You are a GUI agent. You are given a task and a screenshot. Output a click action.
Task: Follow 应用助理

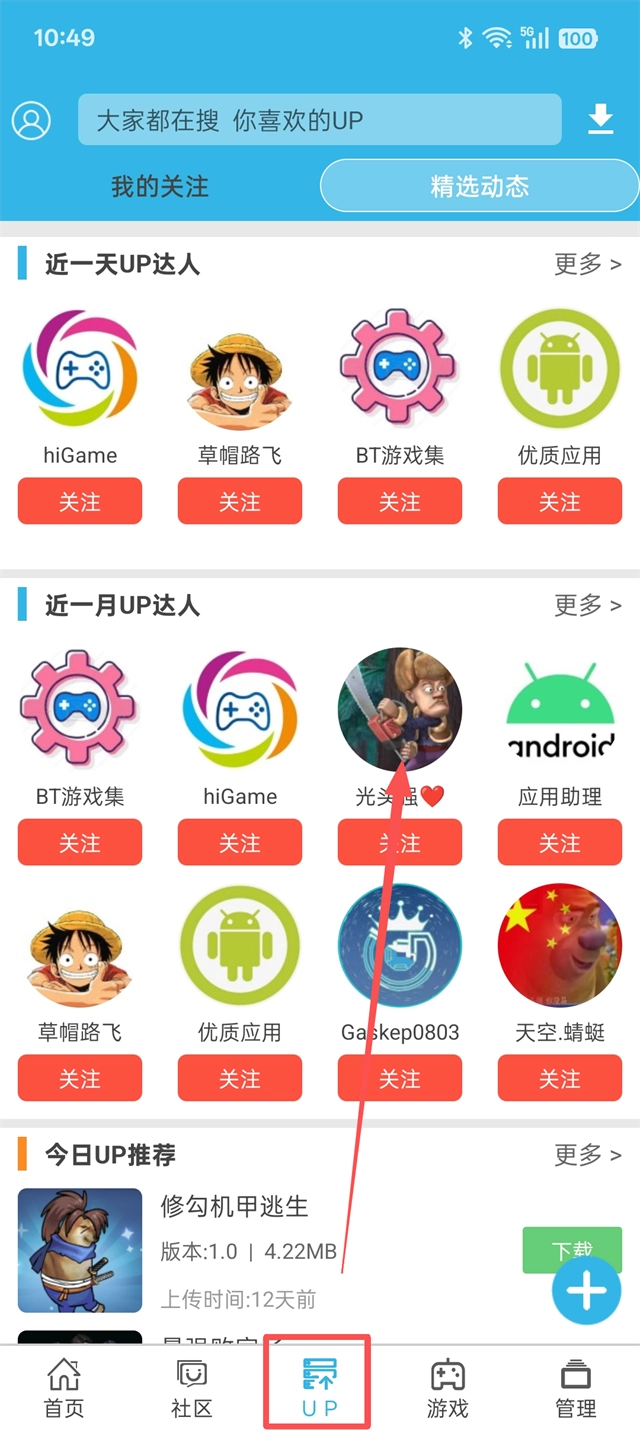(x=559, y=843)
